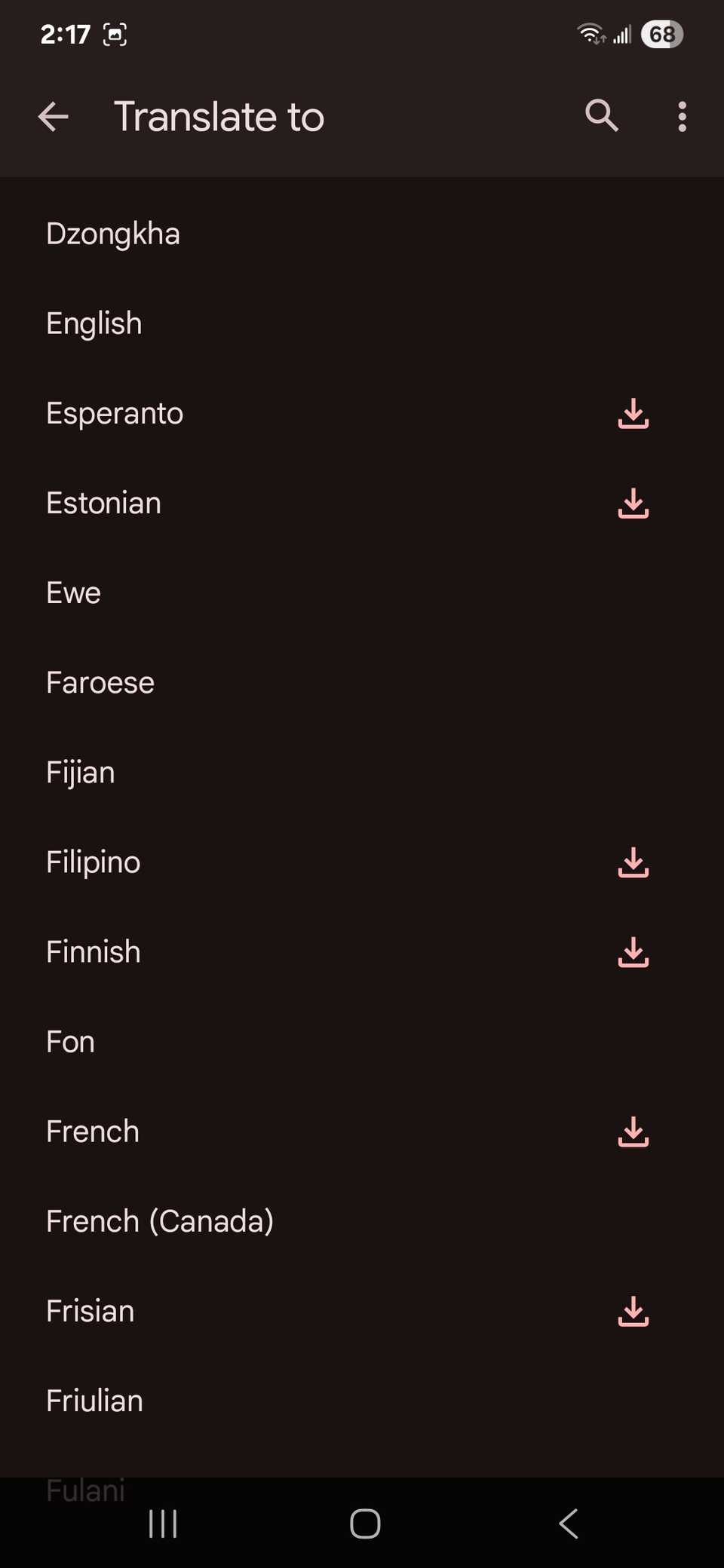
Task: Select Friulian near the bottom
Action: coord(94,1401)
